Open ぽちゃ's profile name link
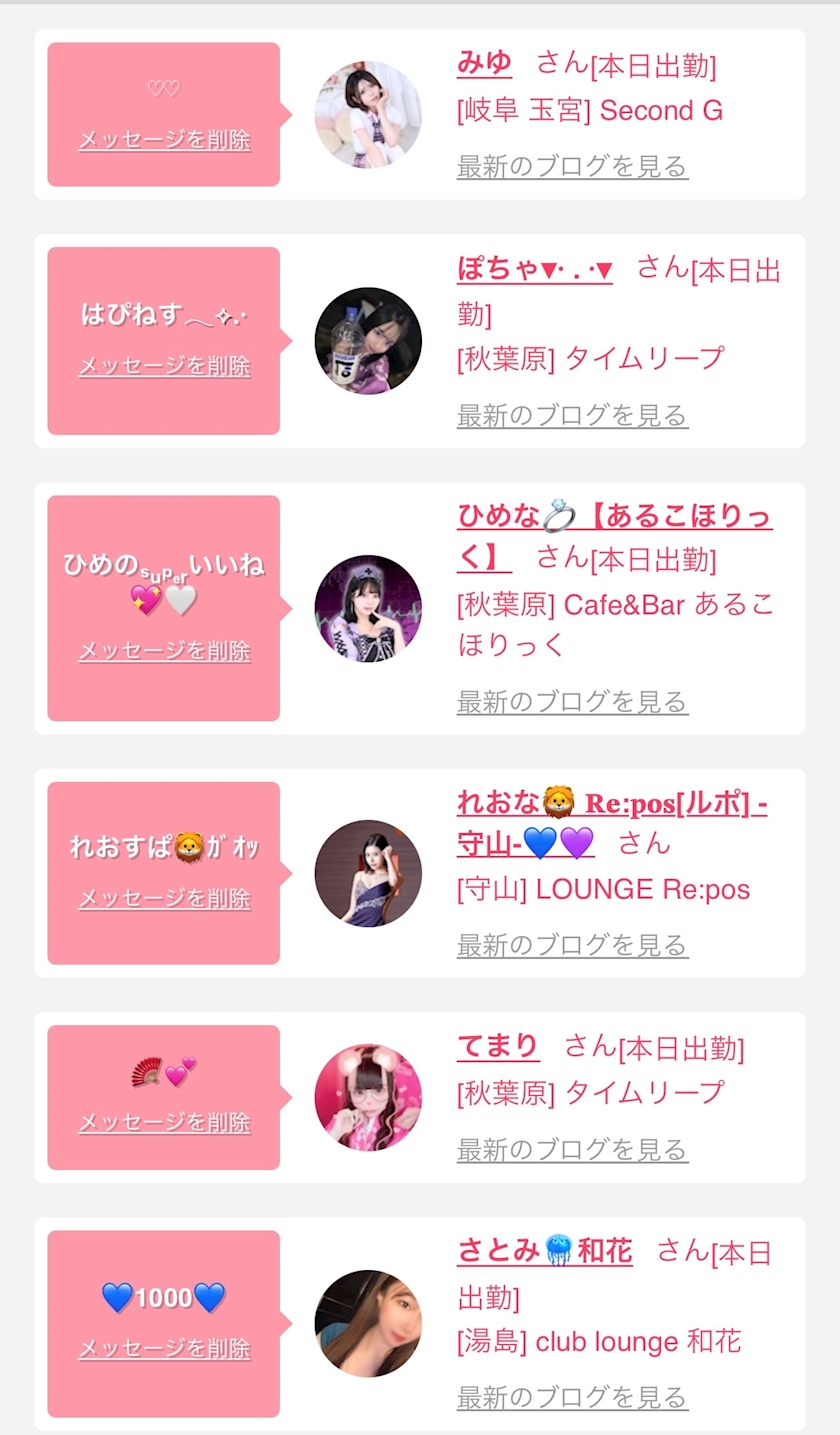Image resolution: width=840 pixels, height=1435 pixels. click(535, 268)
